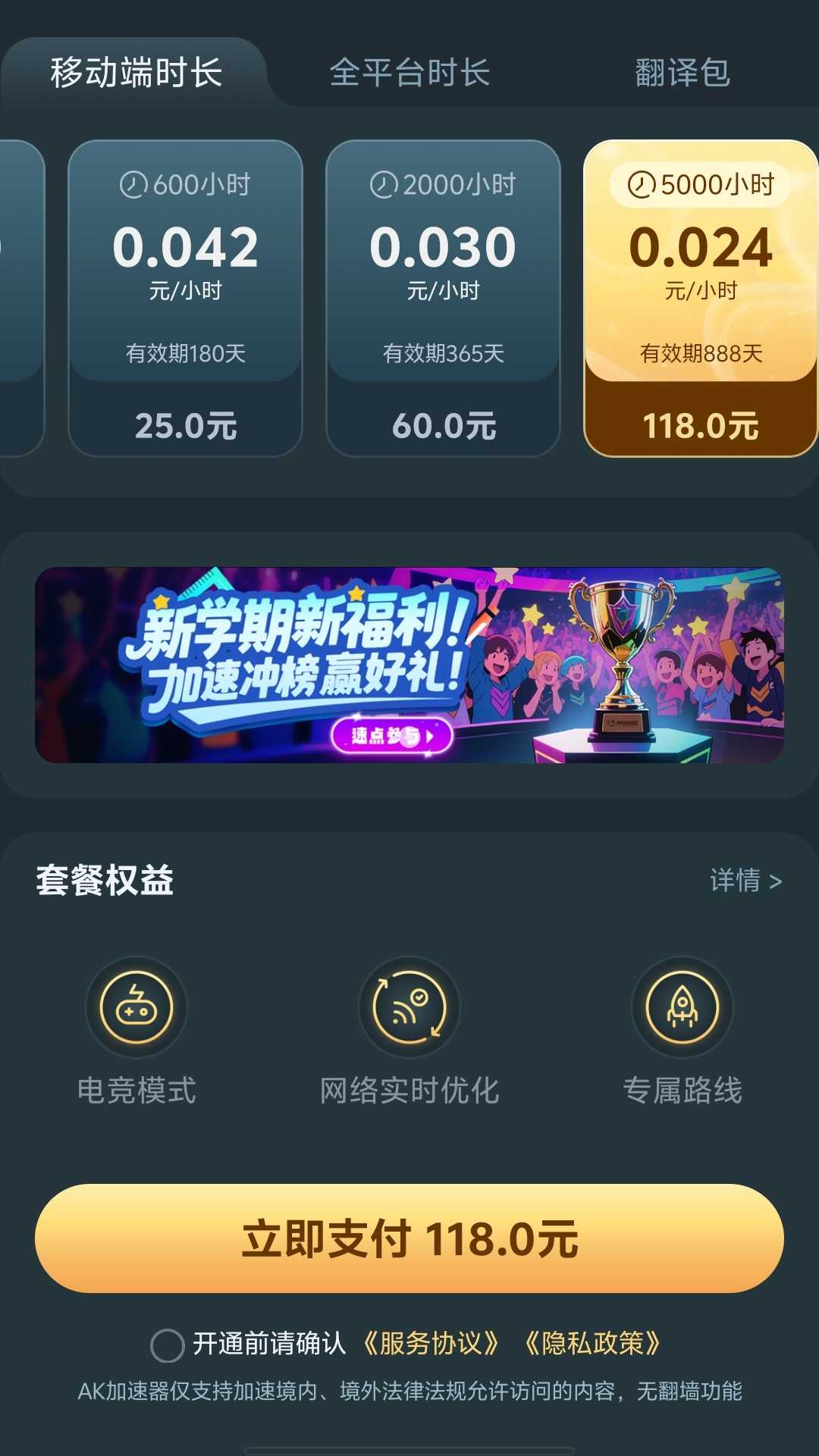View 套餐权益 详情

[745, 881]
